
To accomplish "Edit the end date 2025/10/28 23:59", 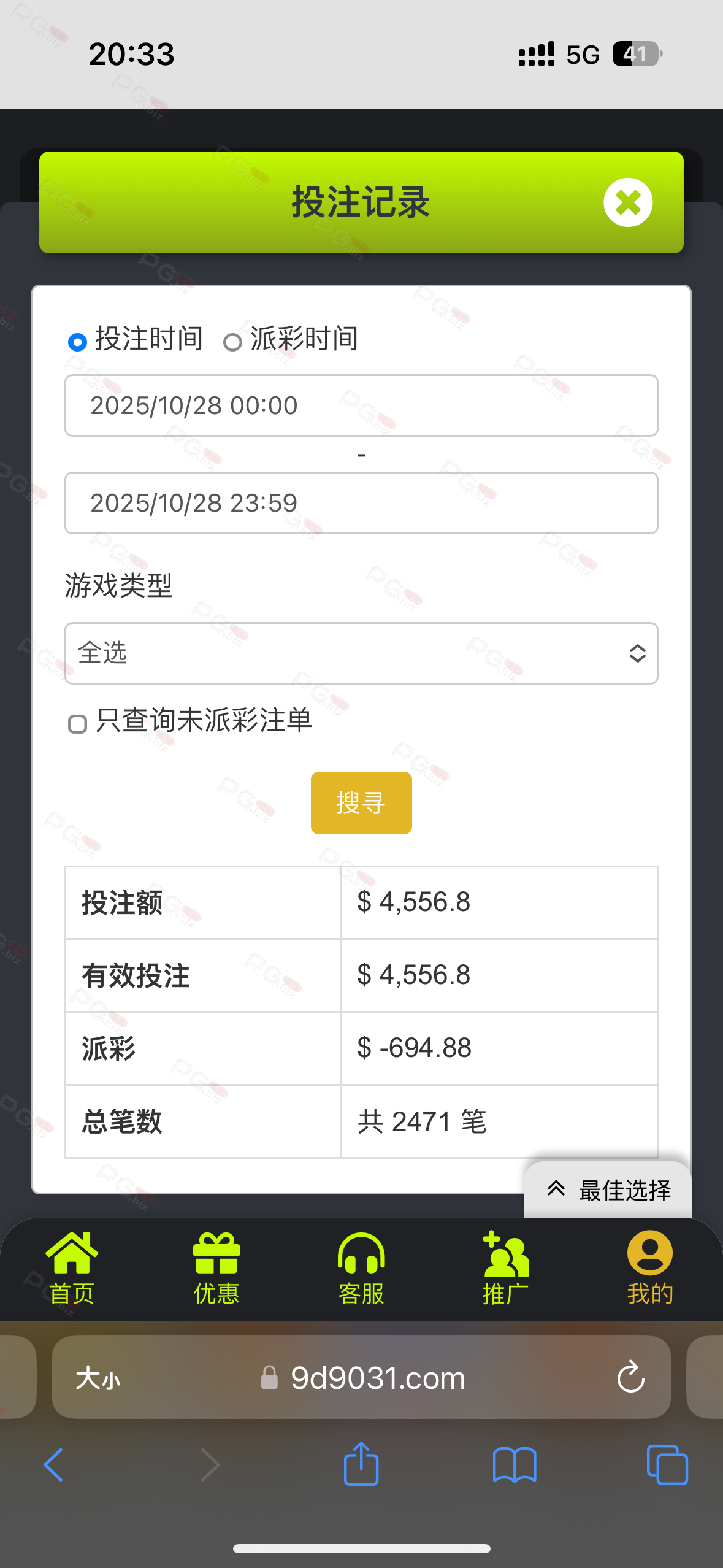I will [x=361, y=503].
